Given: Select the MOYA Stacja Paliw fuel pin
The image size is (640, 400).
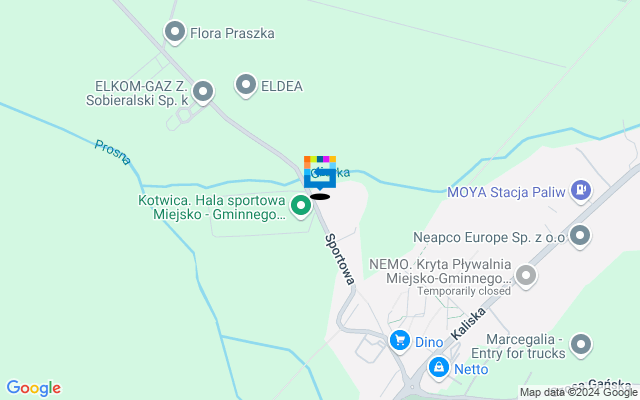Looking at the screenshot, I should point(580,189).
